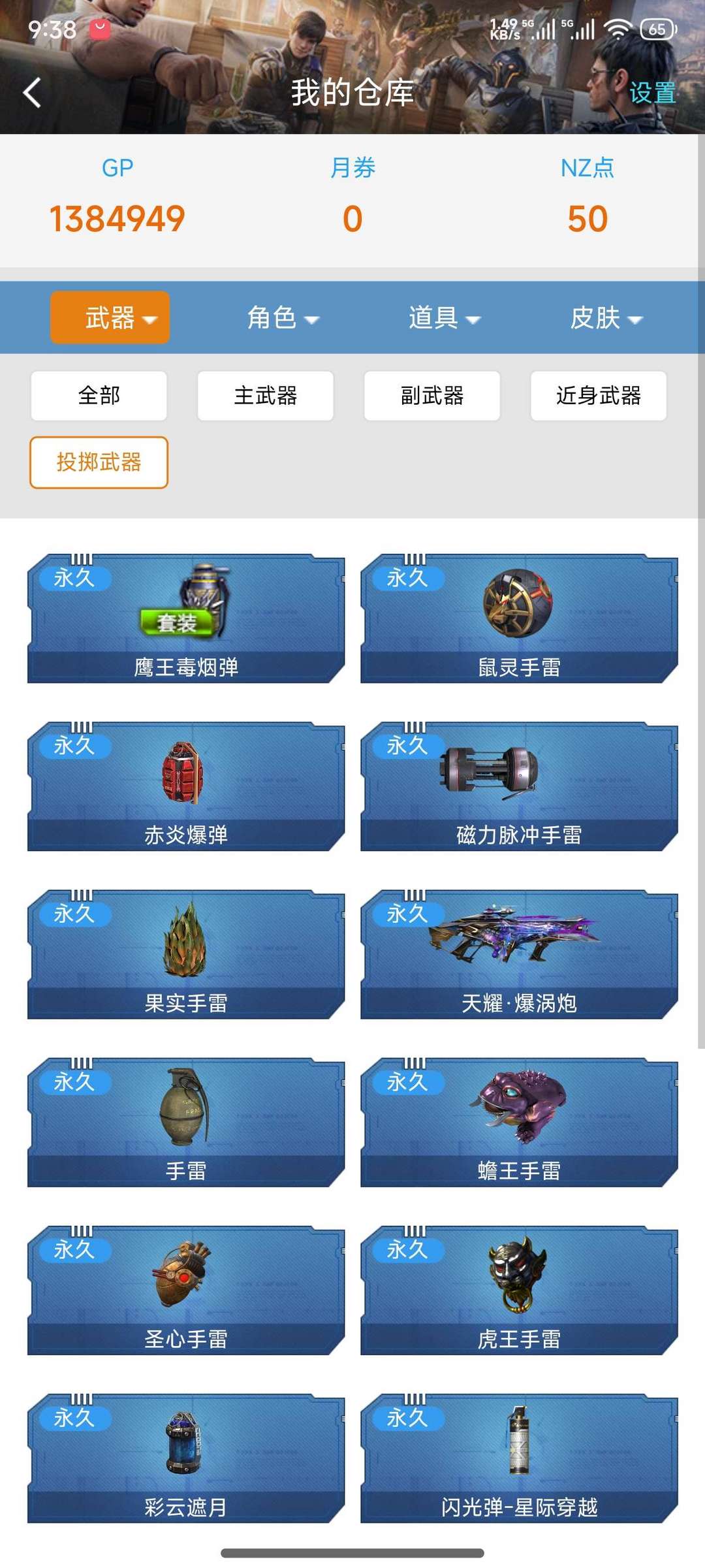The image size is (705, 1568).
Task: Tap the 蟾王手雷 item
Action: pos(519,1122)
